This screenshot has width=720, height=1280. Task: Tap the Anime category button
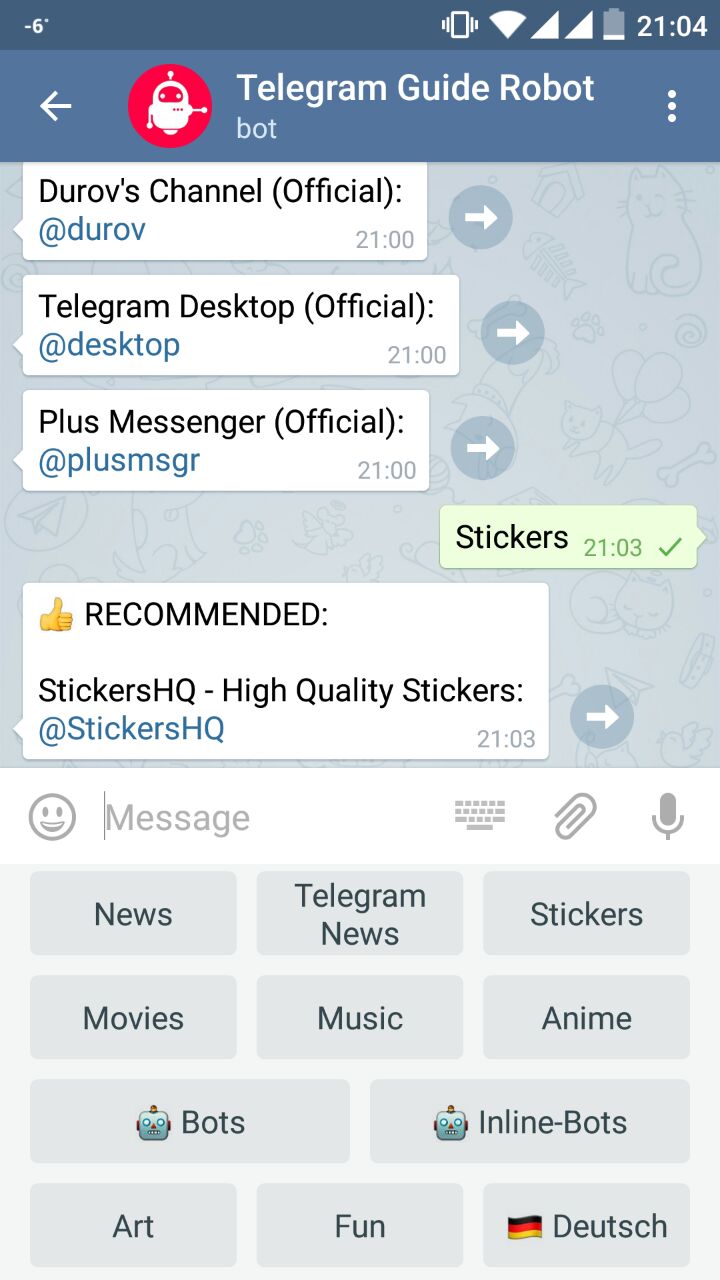(x=586, y=1018)
